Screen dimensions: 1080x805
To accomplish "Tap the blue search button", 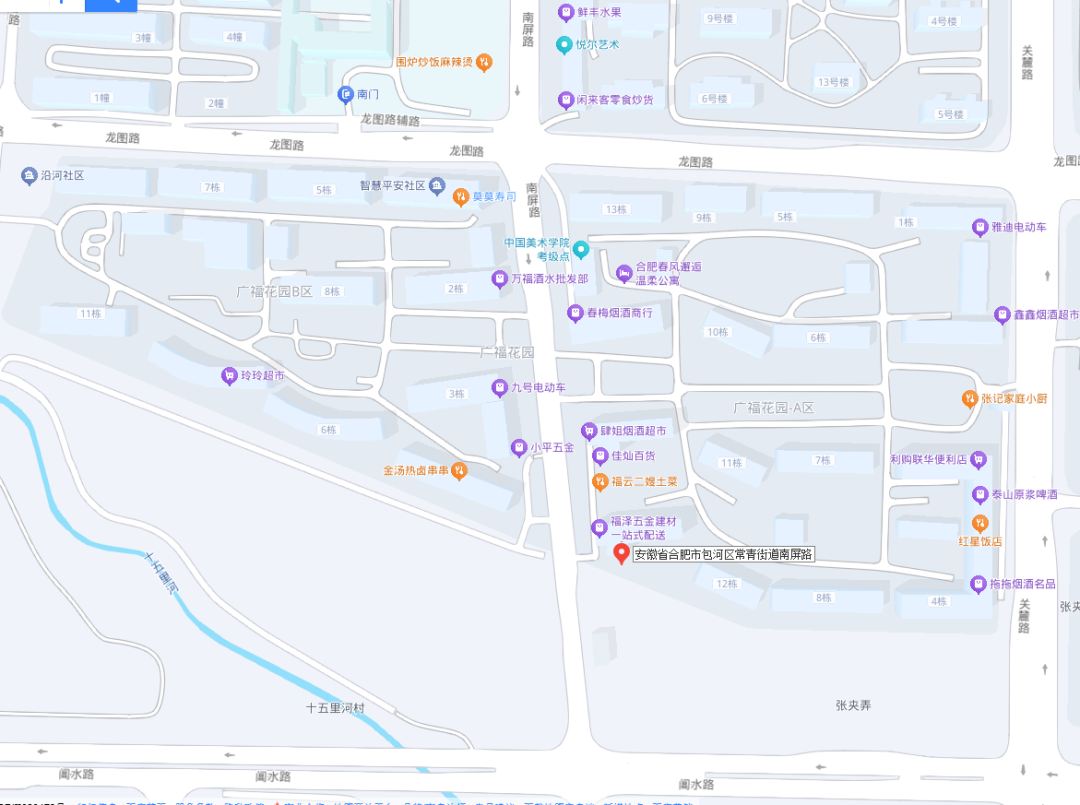I will click(x=111, y=4).
